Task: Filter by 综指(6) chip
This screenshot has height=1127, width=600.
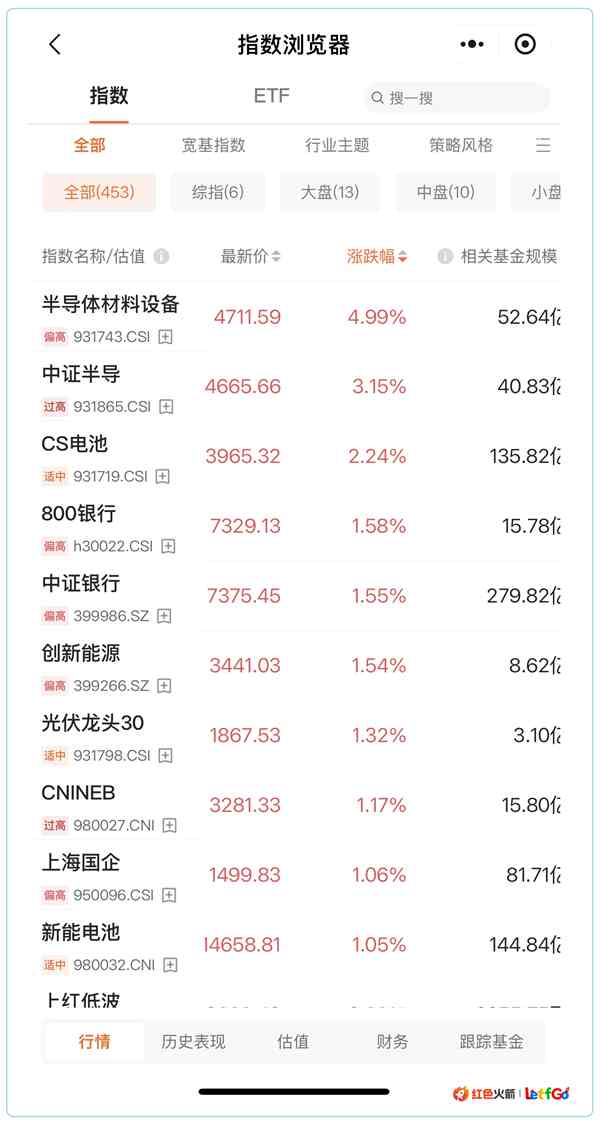Action: coord(218,192)
